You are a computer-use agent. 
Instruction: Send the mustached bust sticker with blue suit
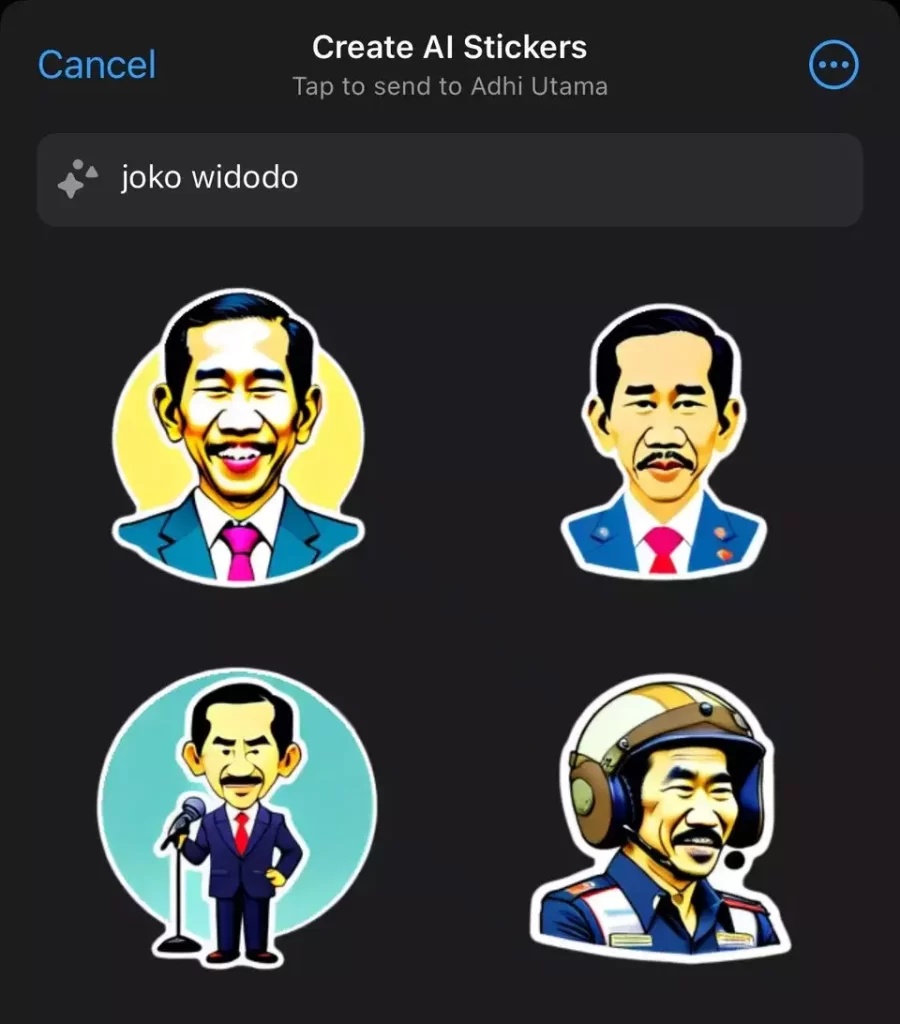(663, 440)
